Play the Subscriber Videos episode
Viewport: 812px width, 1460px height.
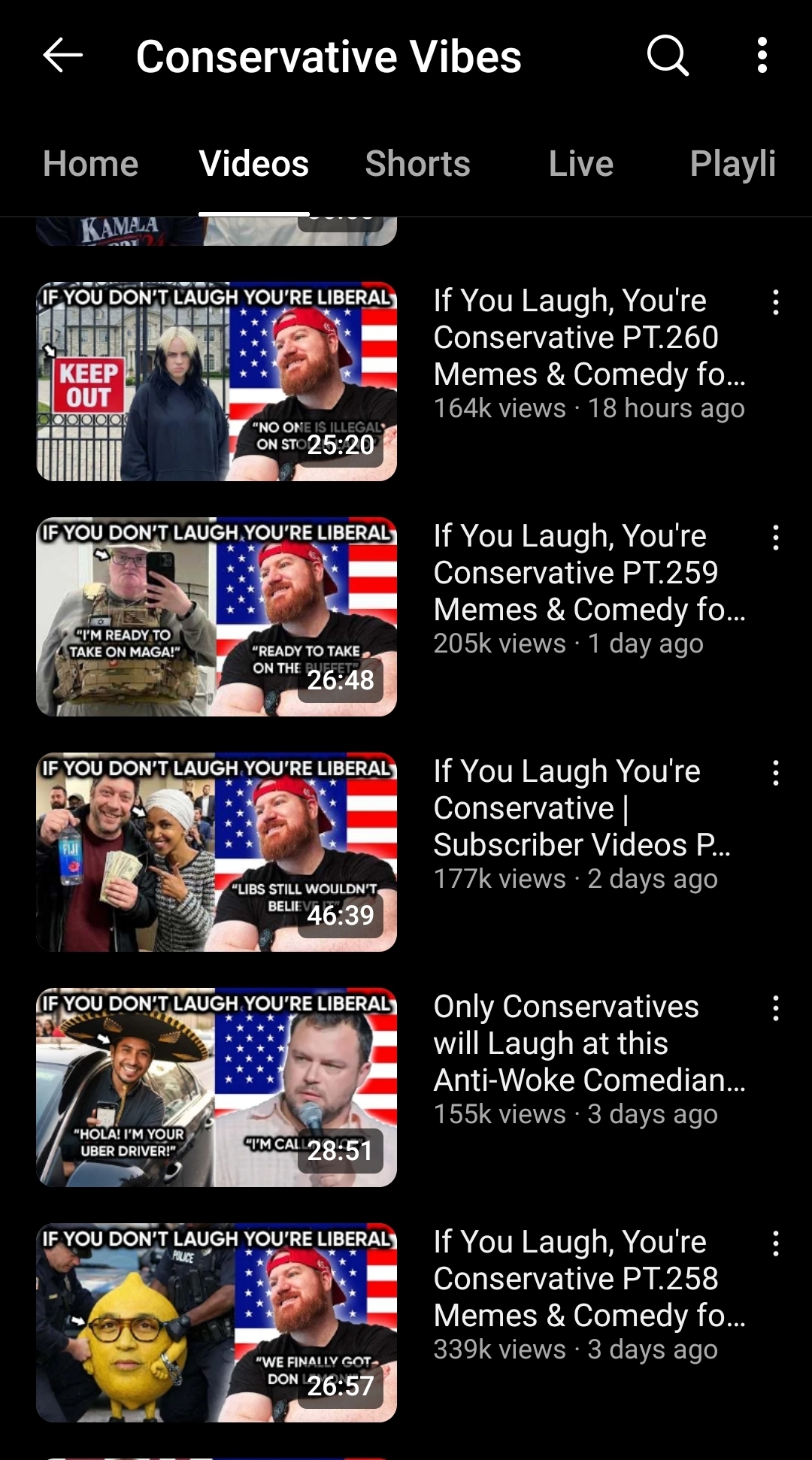tap(217, 852)
